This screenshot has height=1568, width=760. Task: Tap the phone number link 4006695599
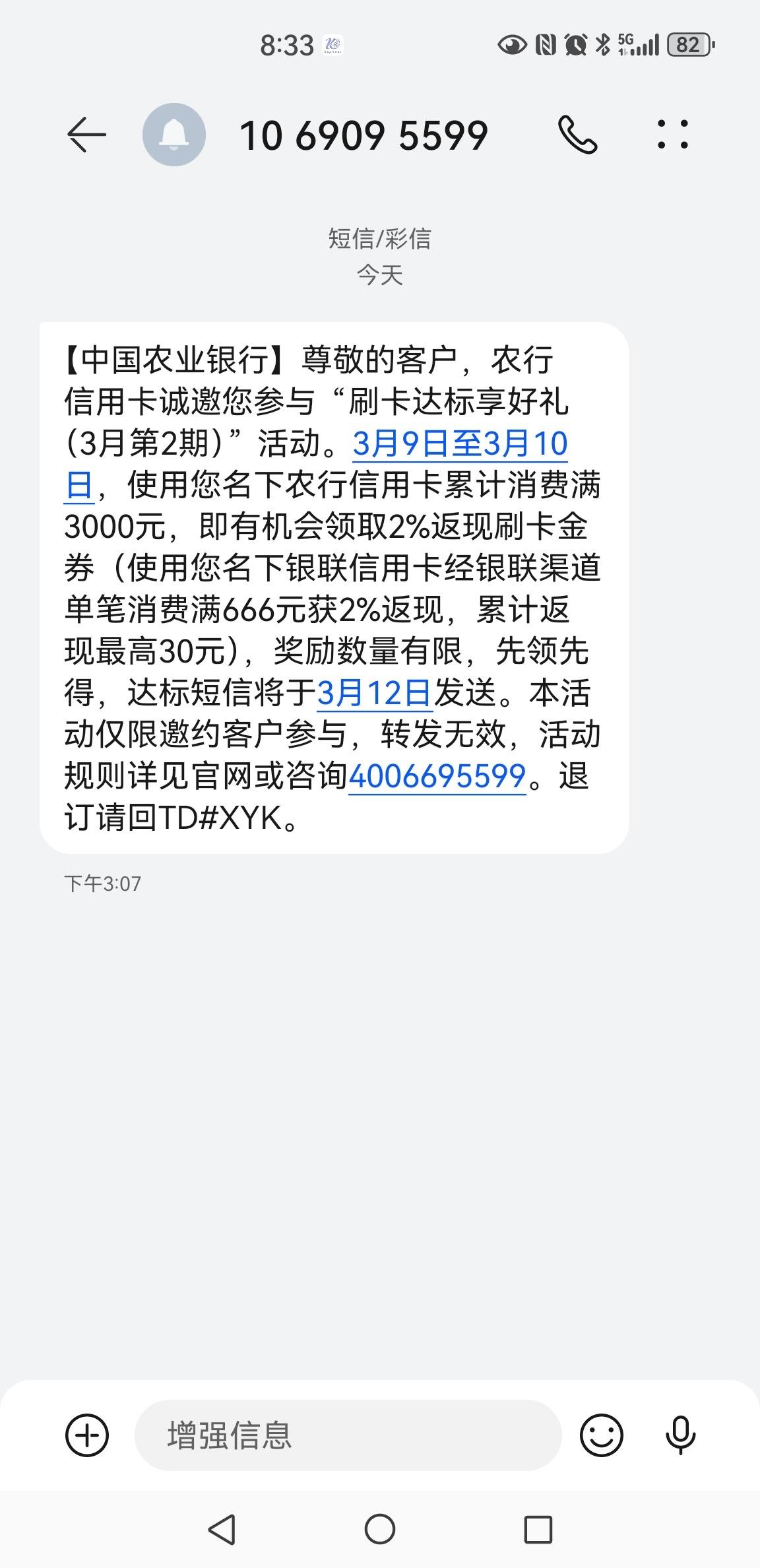(x=437, y=776)
